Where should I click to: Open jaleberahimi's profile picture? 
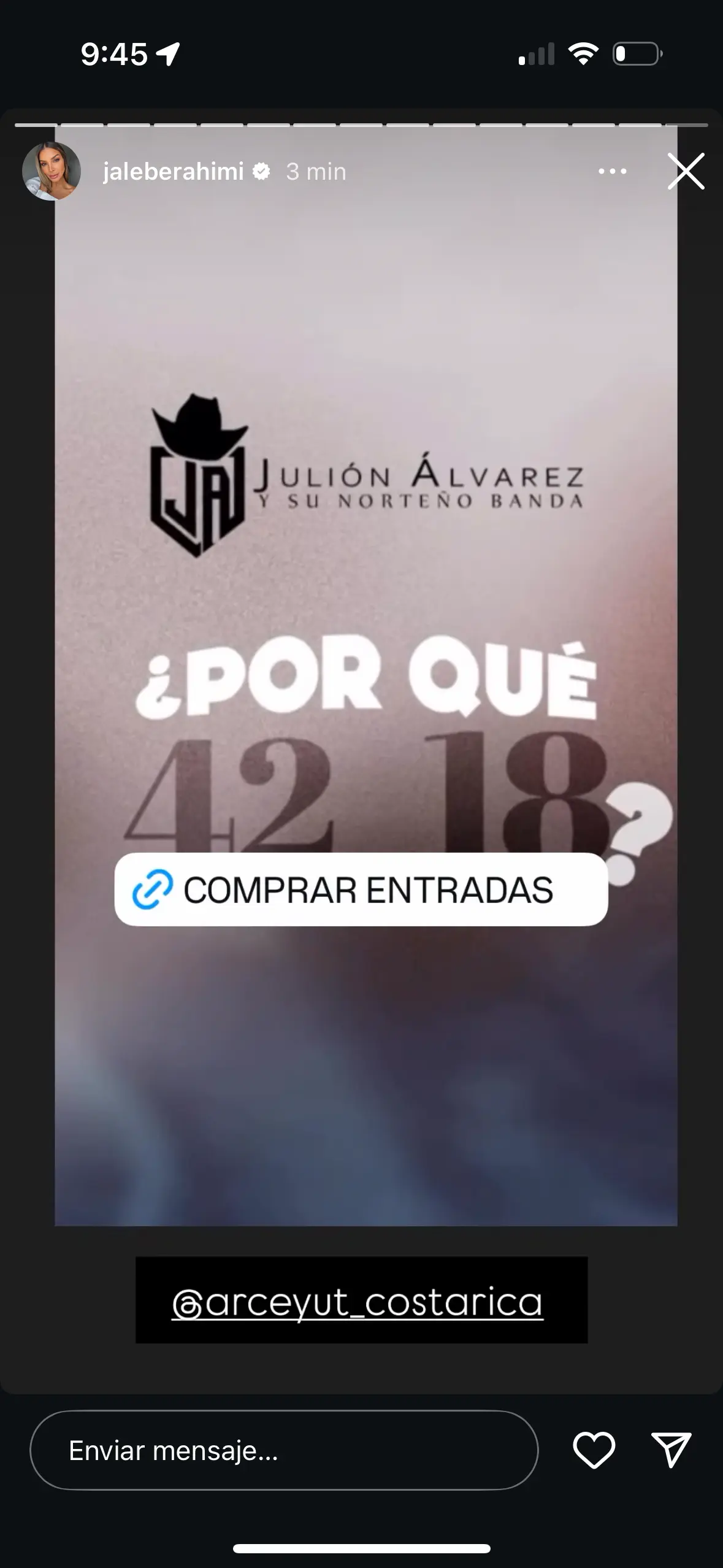(x=52, y=171)
